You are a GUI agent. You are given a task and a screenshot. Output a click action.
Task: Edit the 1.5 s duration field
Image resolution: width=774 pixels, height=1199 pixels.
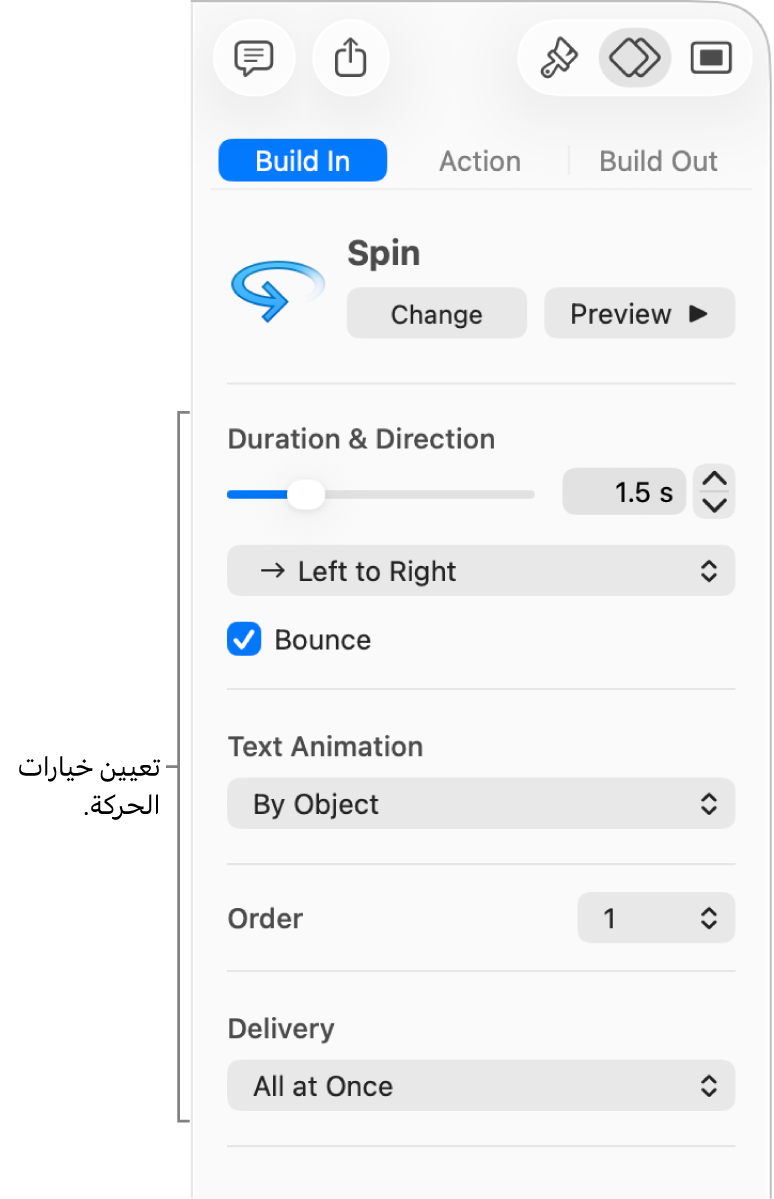coord(624,492)
